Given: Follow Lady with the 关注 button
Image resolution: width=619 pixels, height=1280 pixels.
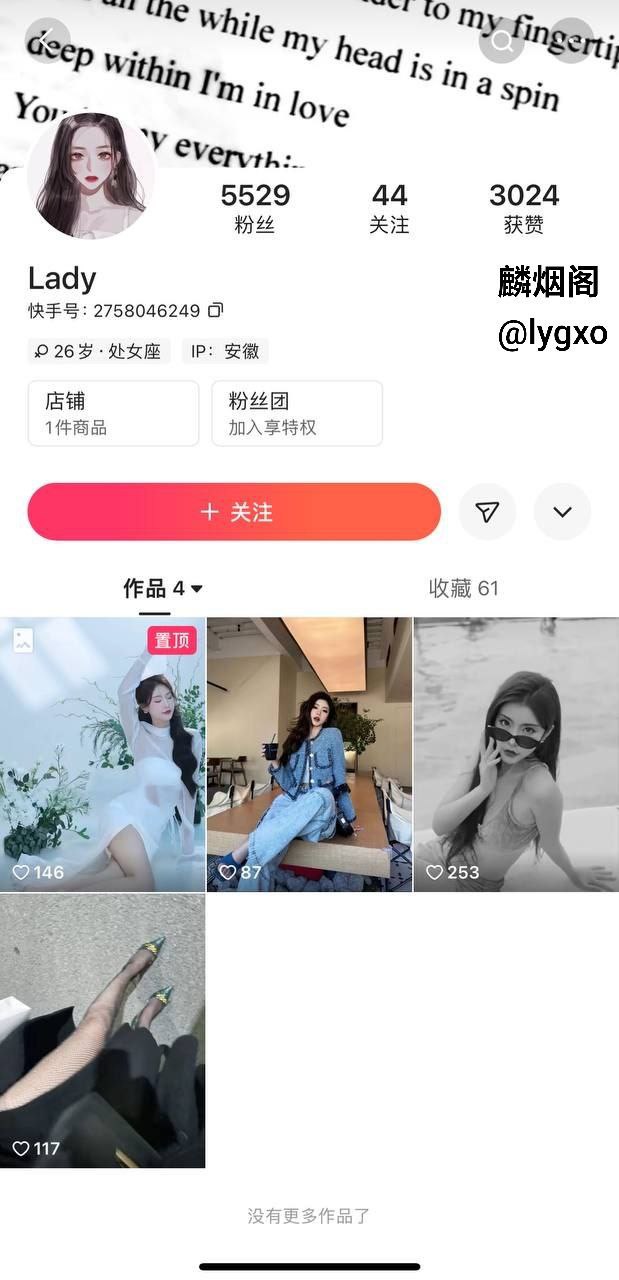Looking at the screenshot, I should (234, 512).
